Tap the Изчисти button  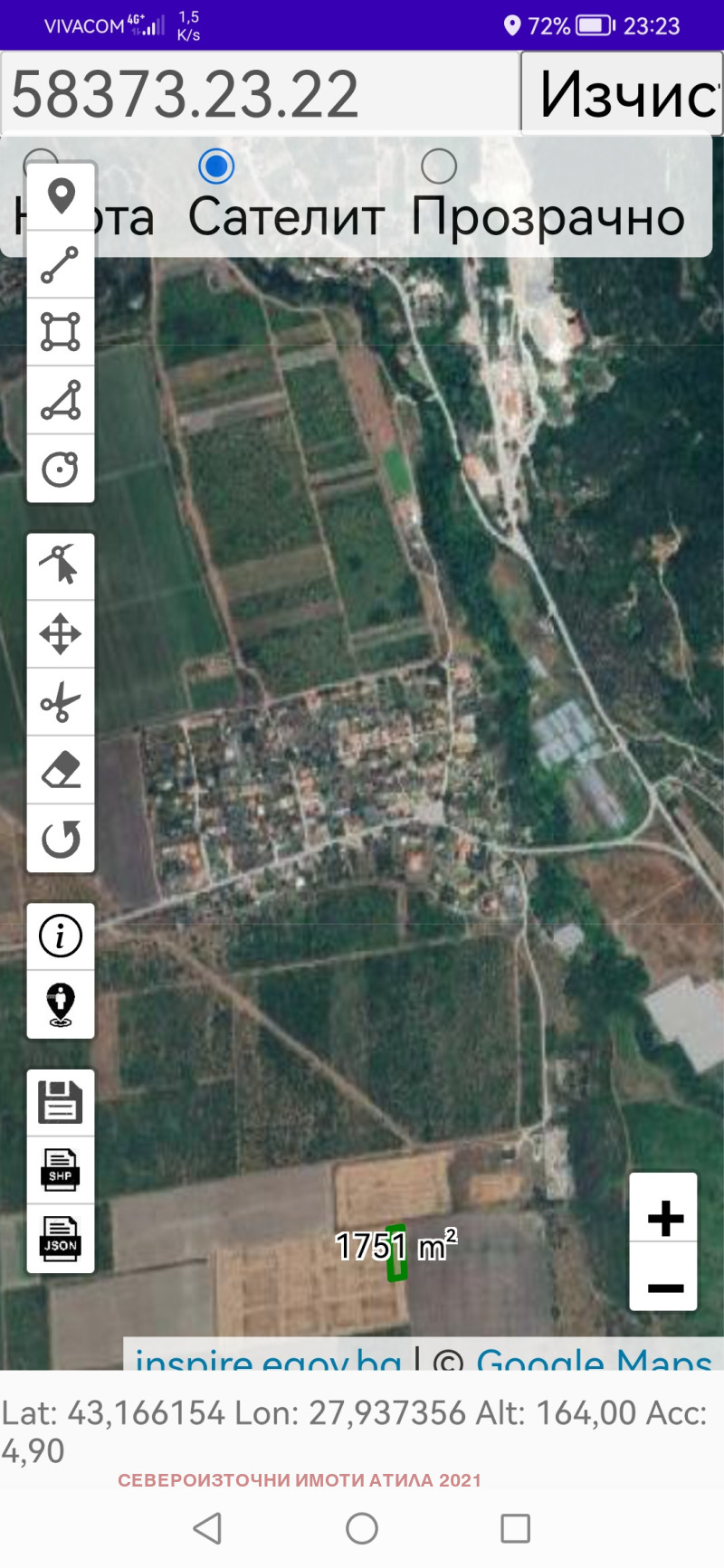tap(623, 94)
